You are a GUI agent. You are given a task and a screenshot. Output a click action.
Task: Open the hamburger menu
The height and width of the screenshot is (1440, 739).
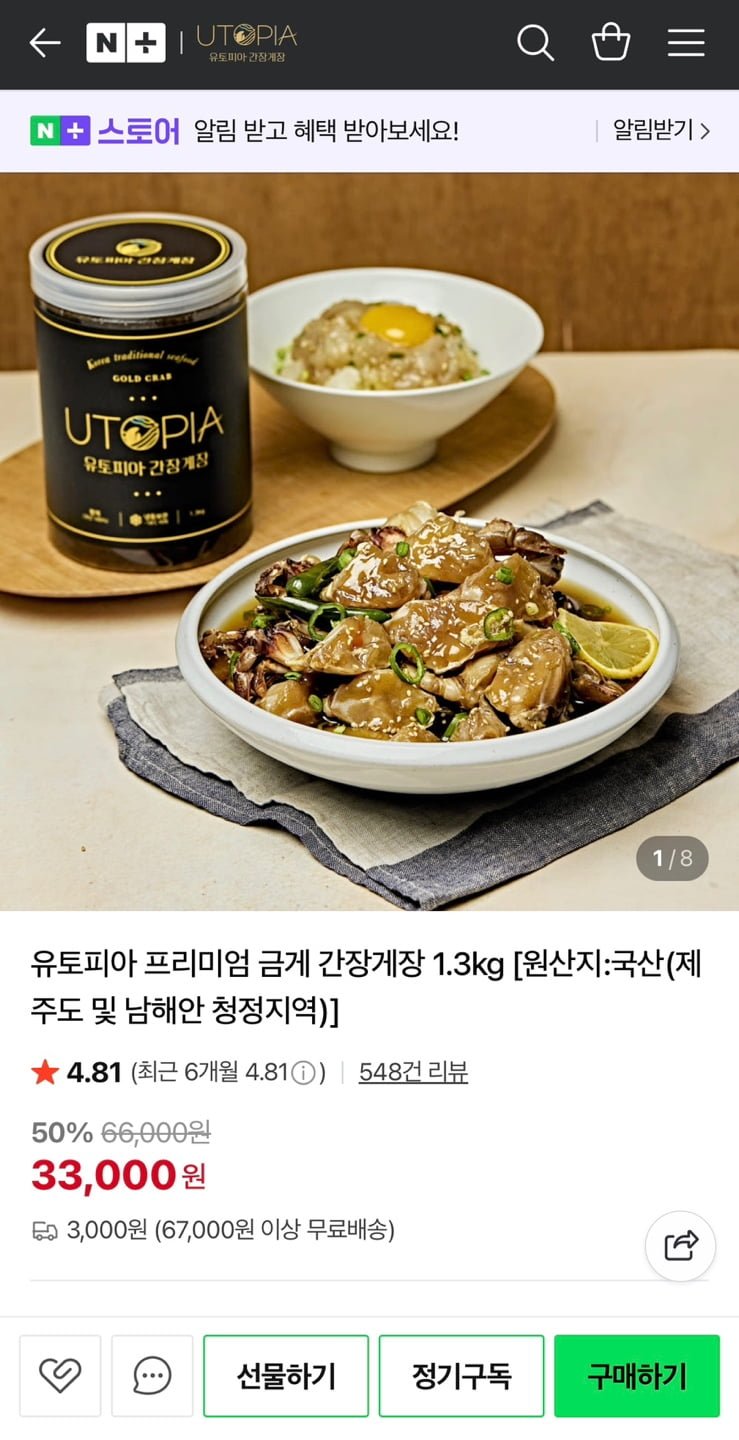686,43
